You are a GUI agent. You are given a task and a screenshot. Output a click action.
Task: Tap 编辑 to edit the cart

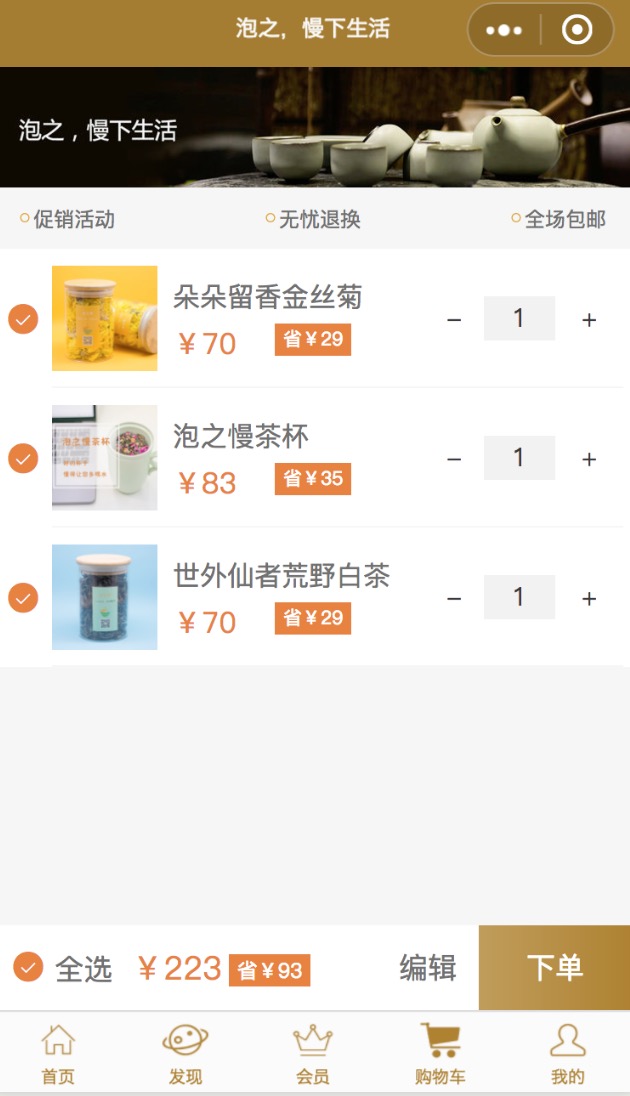tap(428, 968)
